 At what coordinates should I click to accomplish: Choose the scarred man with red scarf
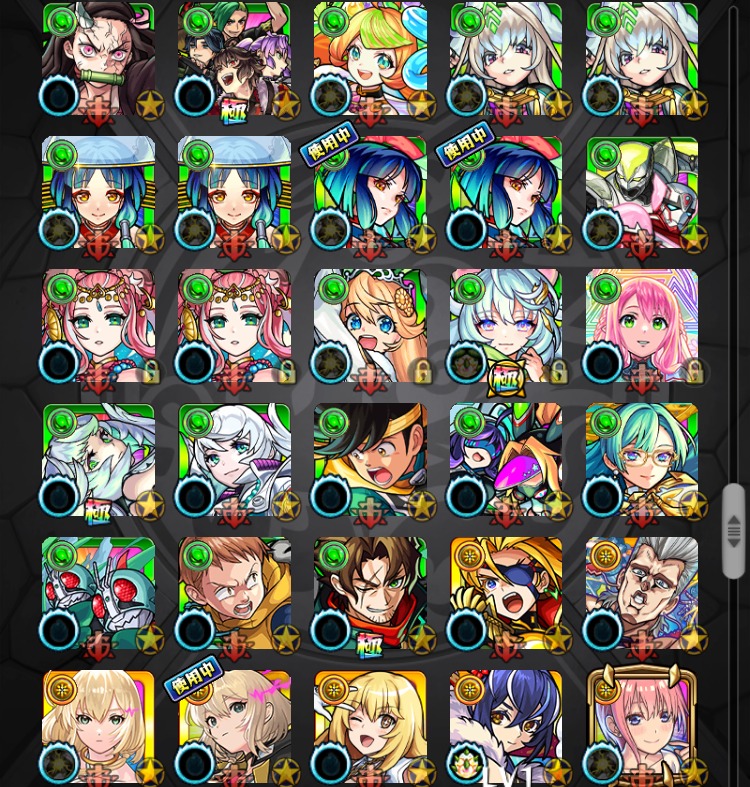click(370, 594)
